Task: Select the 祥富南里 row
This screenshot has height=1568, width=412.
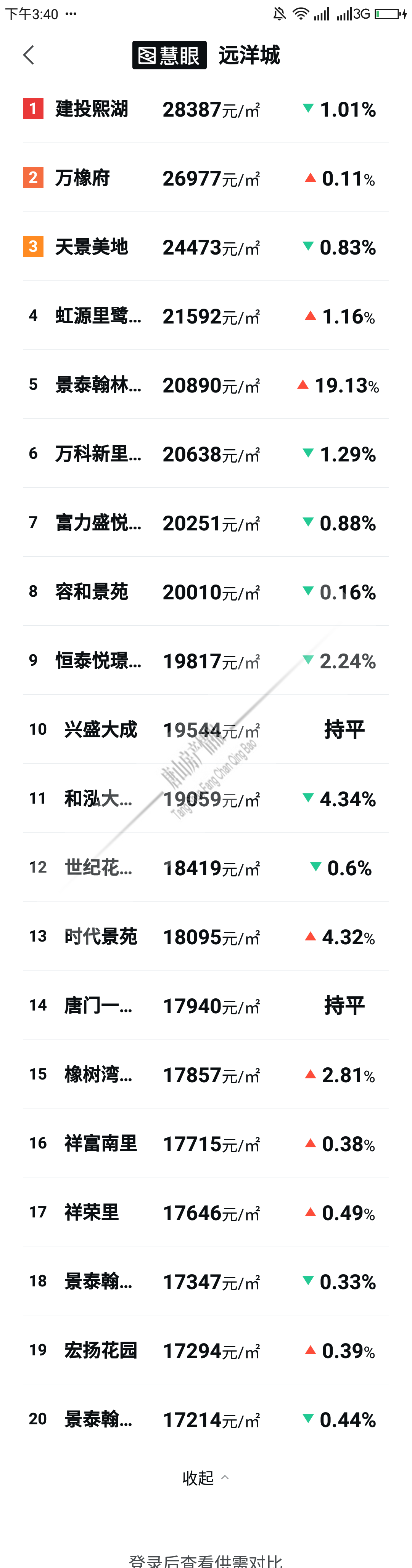Action: click(x=101, y=1143)
